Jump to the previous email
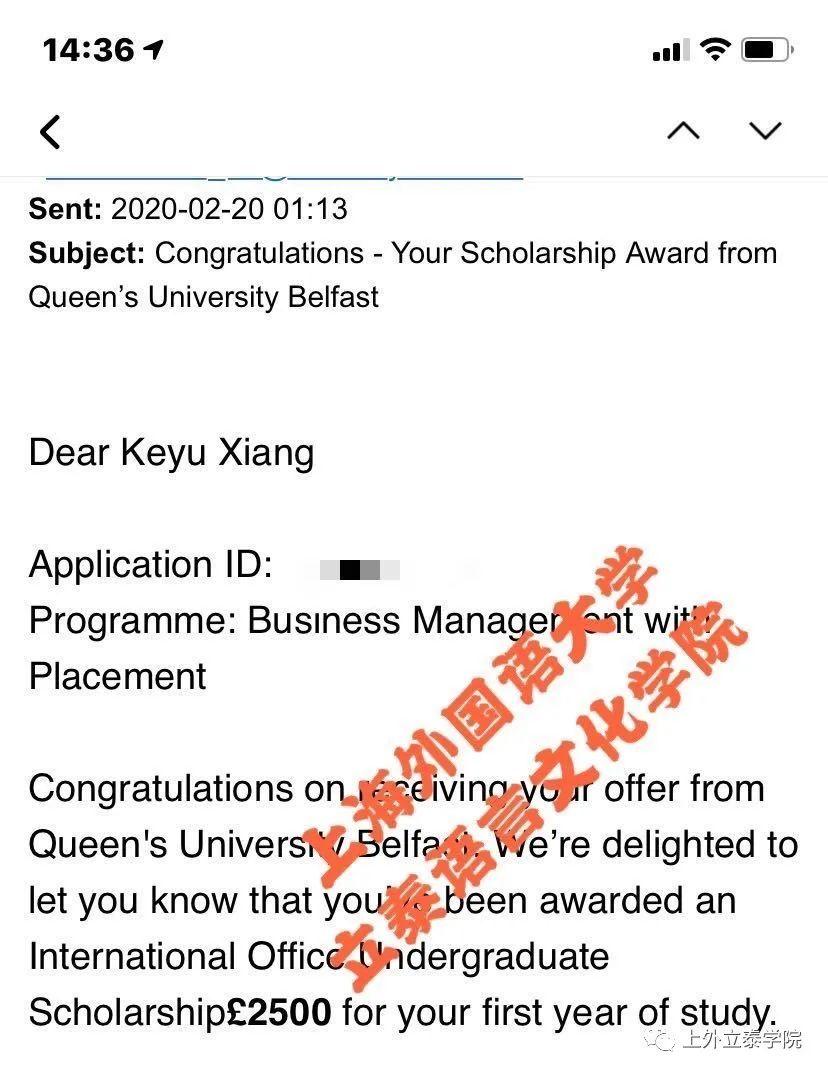 (x=684, y=131)
